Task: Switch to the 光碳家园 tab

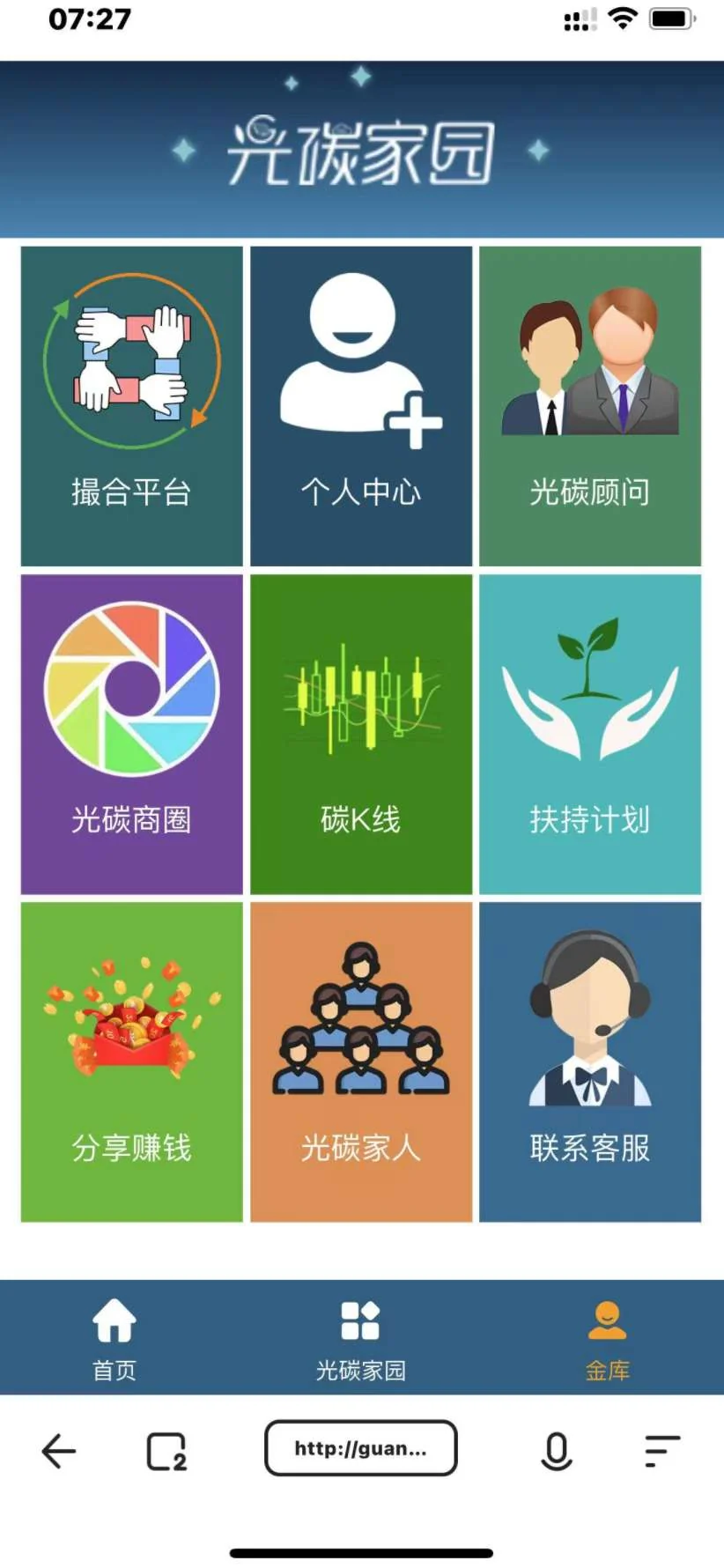Action: click(361, 1339)
